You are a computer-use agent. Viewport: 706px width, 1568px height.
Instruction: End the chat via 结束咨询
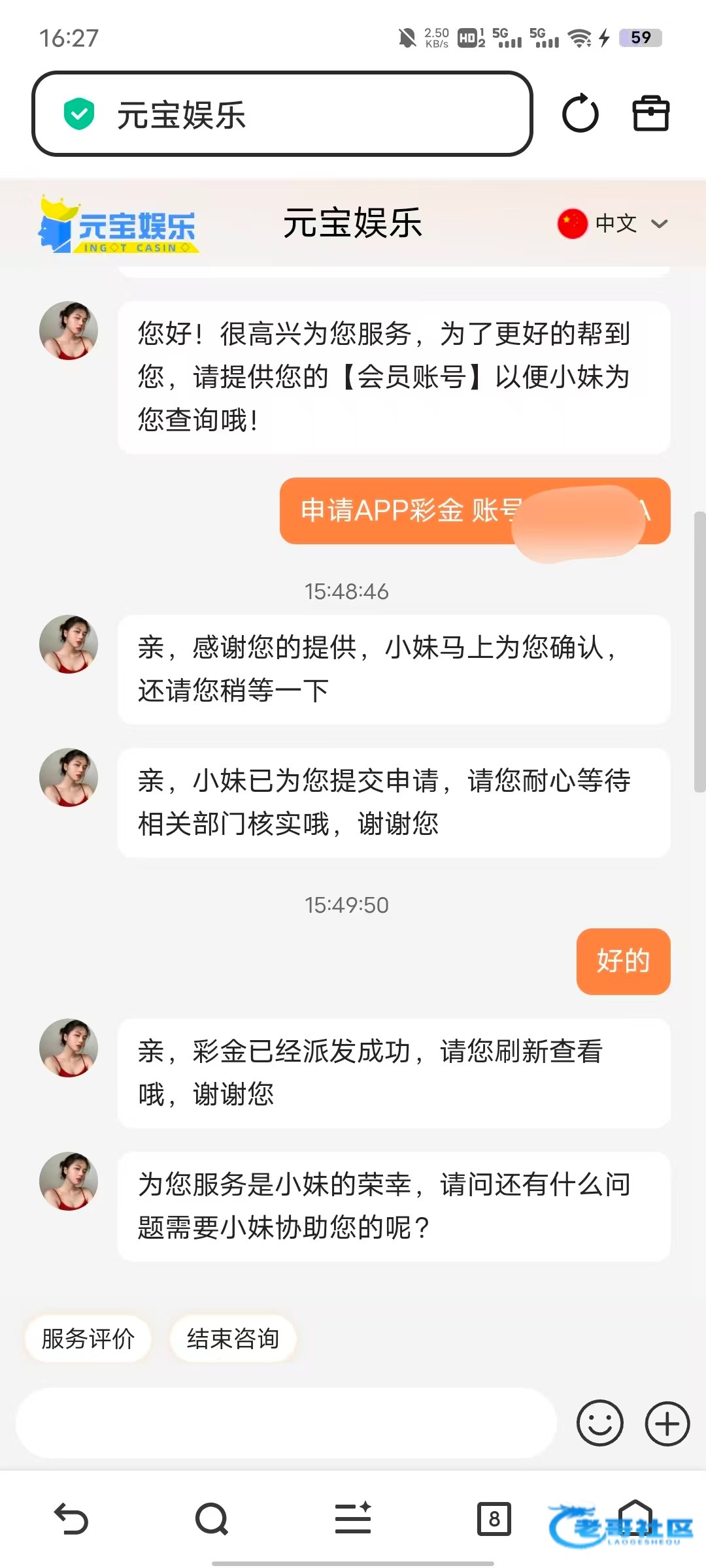(233, 1339)
